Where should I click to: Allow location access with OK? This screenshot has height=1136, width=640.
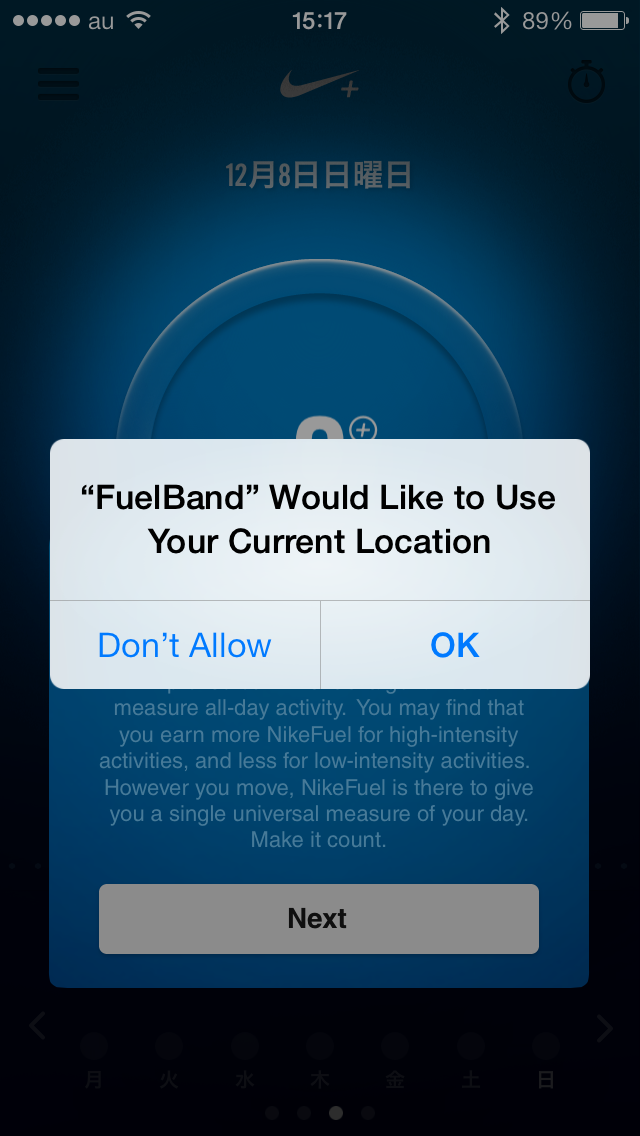[x=455, y=645]
